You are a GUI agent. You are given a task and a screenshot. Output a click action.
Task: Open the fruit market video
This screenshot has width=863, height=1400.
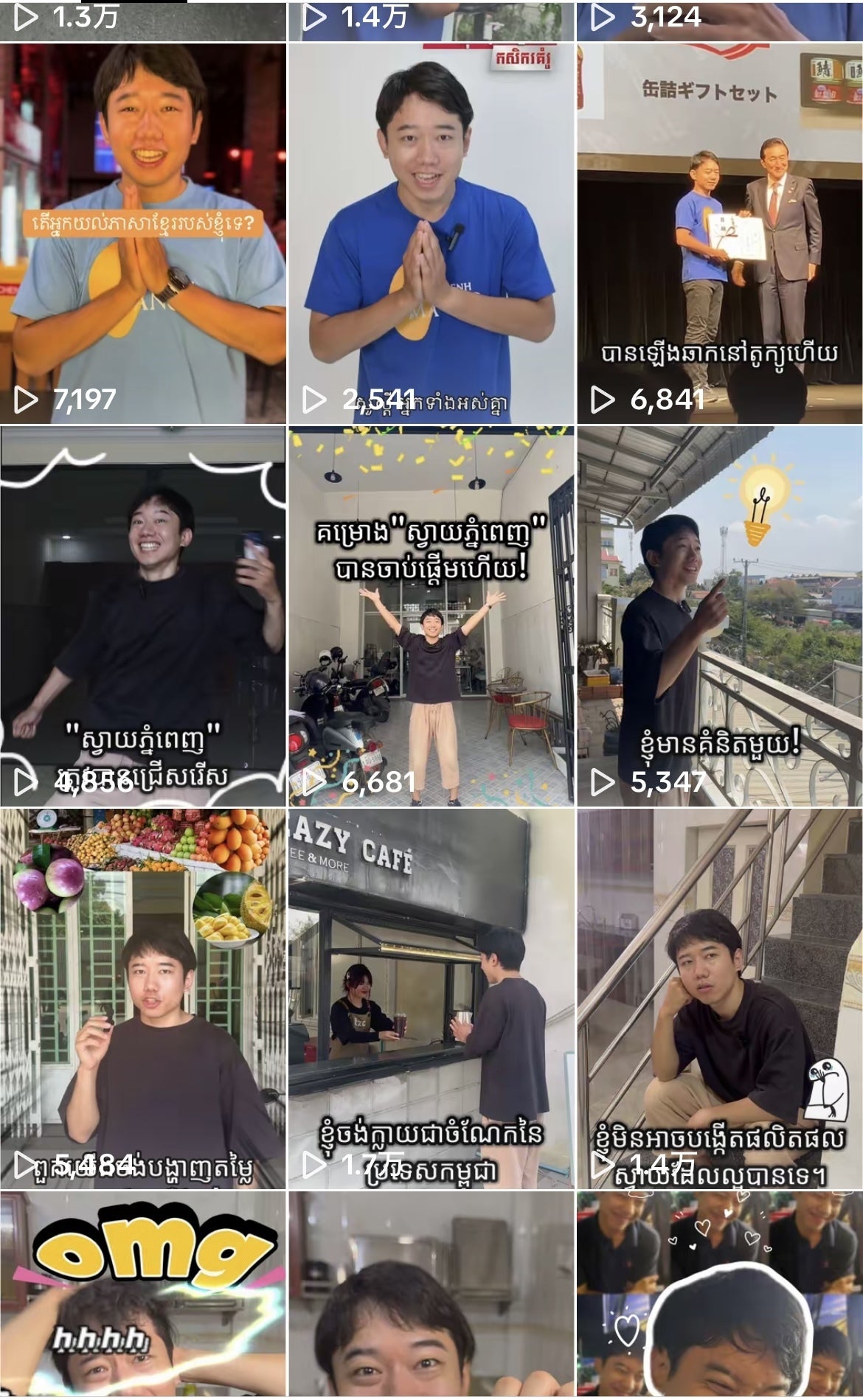[x=143, y=999]
